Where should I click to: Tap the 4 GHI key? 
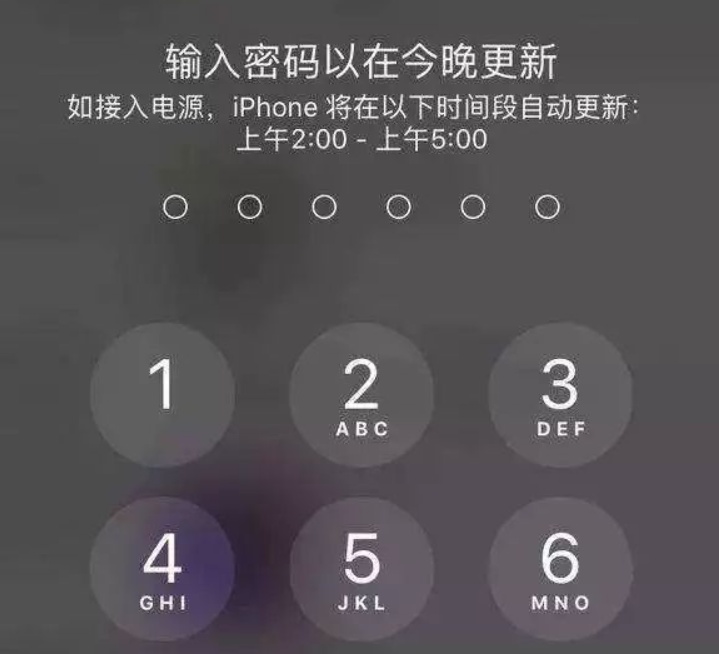click(x=162, y=568)
